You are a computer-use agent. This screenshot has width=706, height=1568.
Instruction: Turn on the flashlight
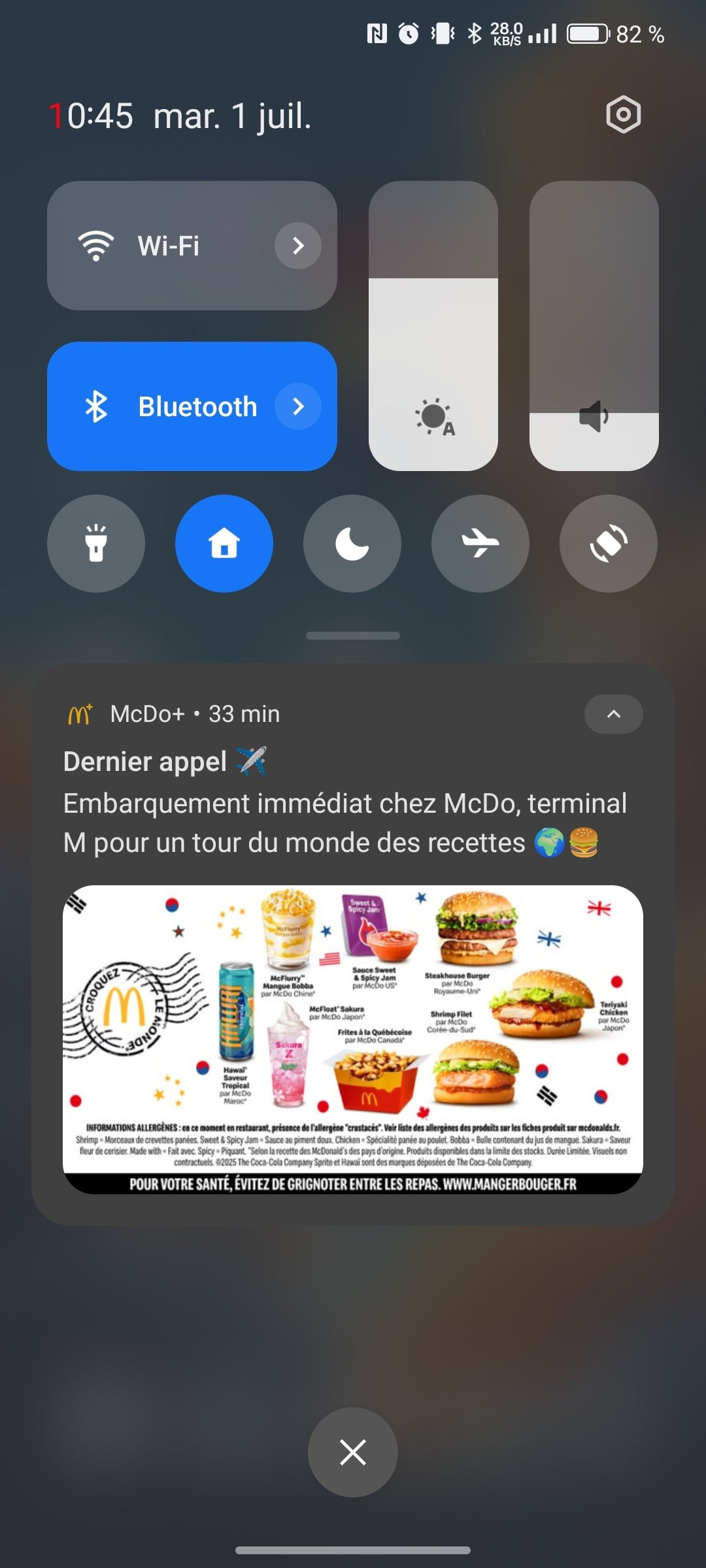pos(96,544)
